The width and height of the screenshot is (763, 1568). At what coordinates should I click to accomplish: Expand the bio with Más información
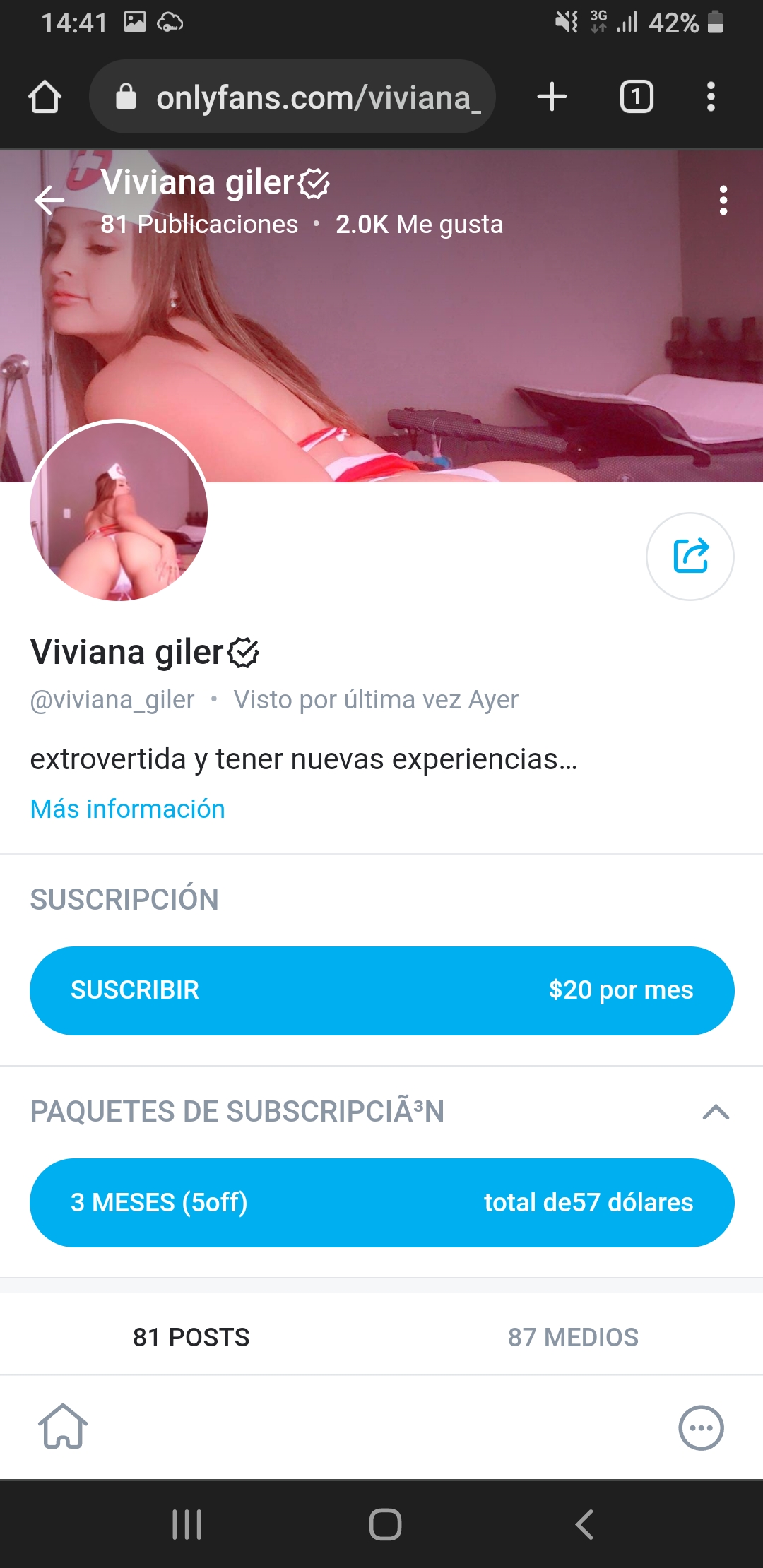[127, 809]
